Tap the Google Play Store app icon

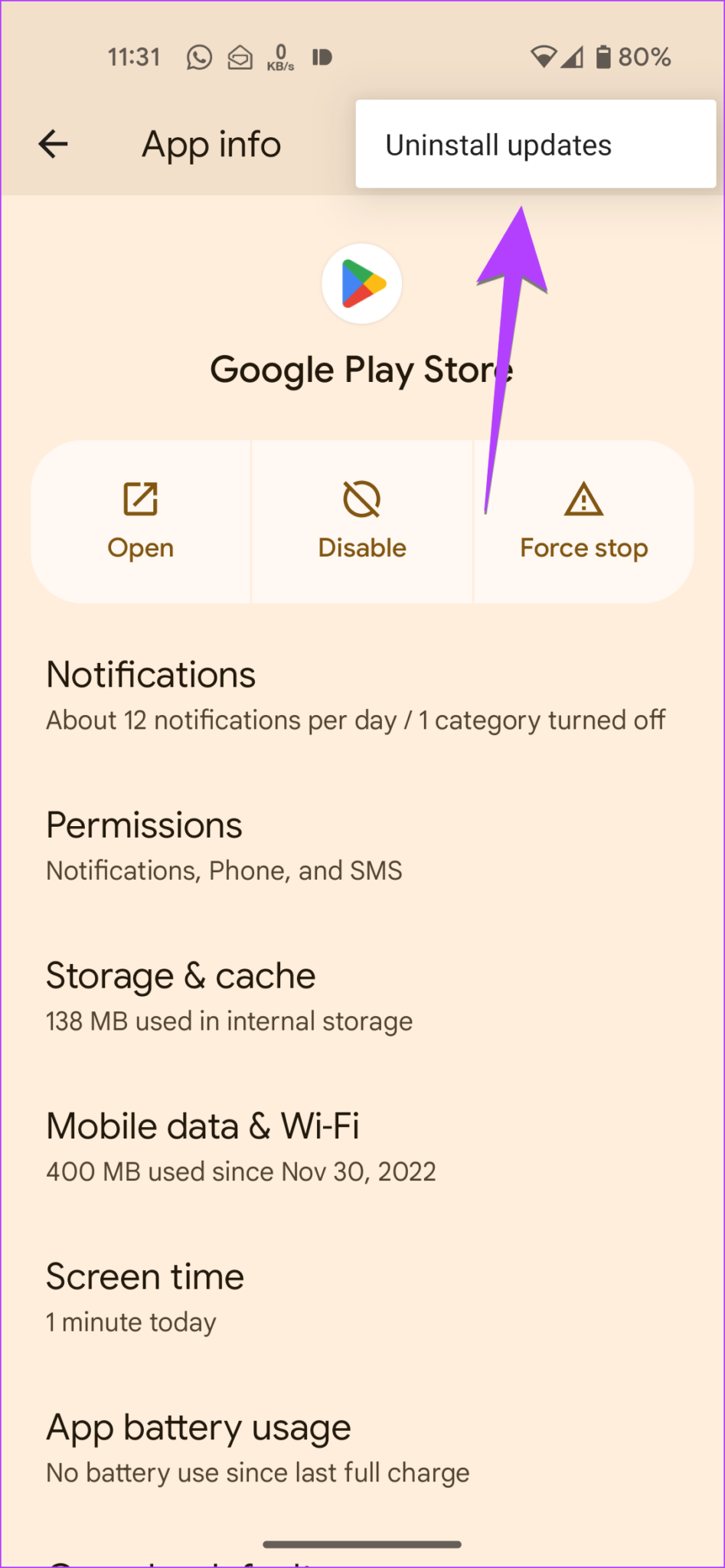click(361, 283)
